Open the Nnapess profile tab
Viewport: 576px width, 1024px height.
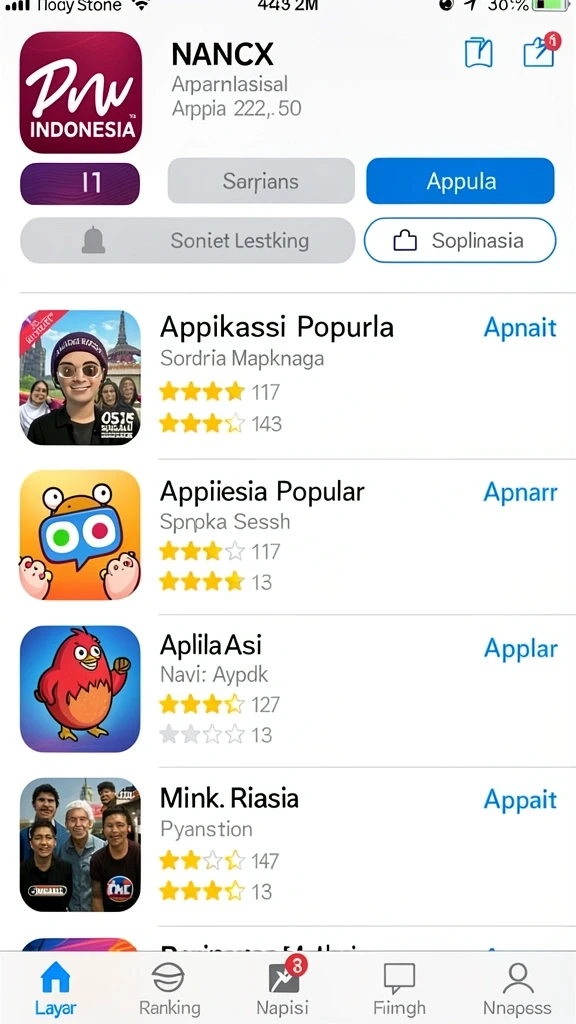click(517, 989)
